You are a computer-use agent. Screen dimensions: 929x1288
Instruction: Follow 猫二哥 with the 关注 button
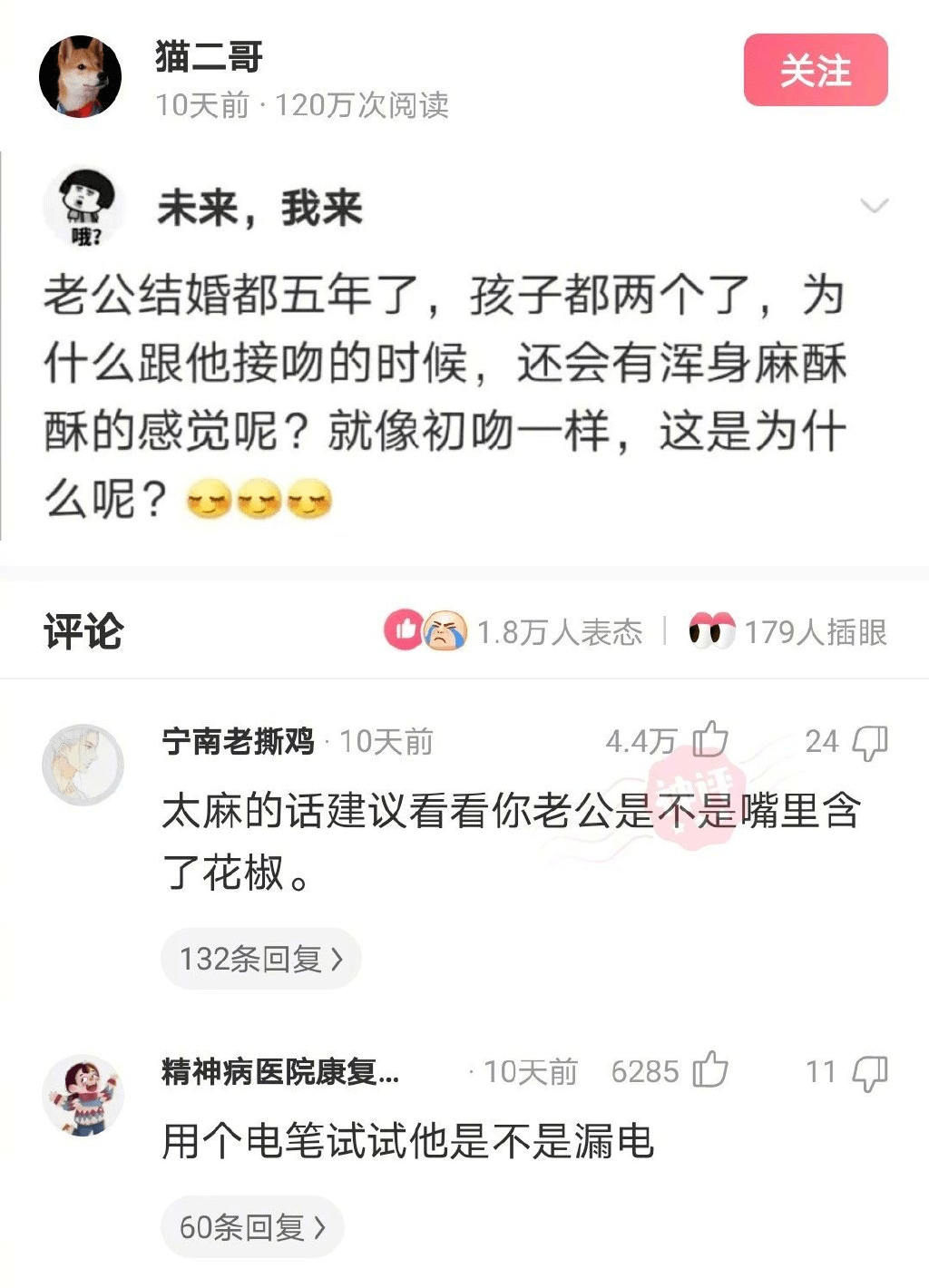pos(815,71)
